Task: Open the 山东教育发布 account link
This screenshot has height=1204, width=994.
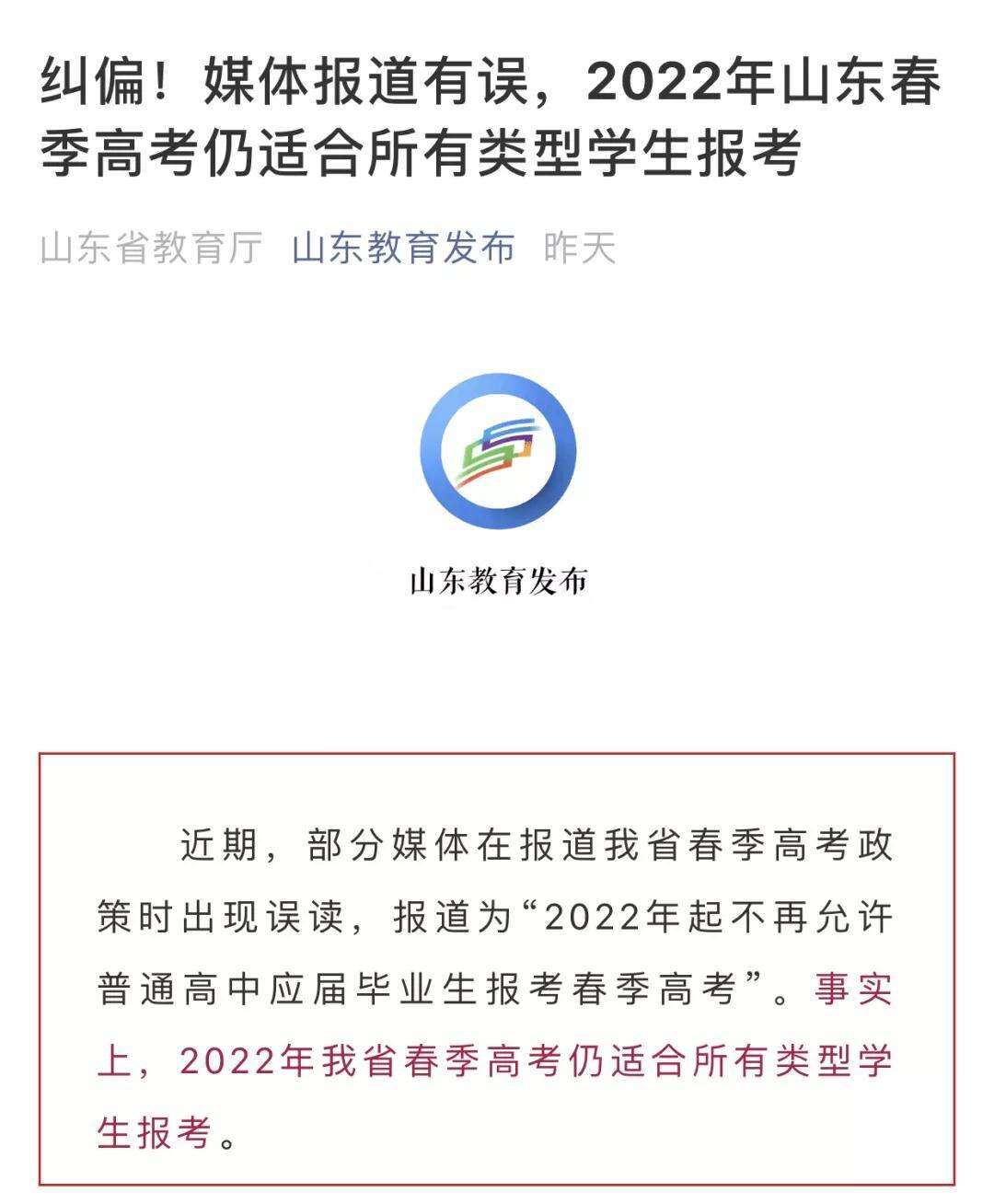Action: [403, 249]
